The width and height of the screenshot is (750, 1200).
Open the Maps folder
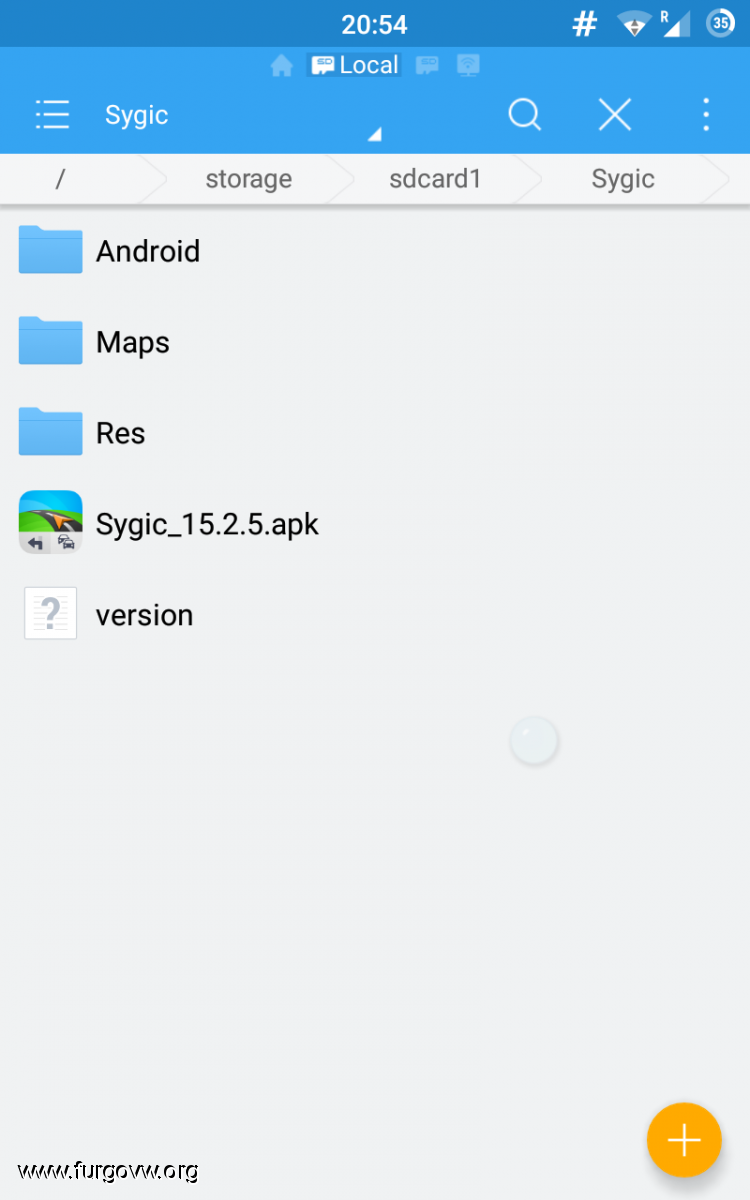pyautogui.click(x=375, y=342)
